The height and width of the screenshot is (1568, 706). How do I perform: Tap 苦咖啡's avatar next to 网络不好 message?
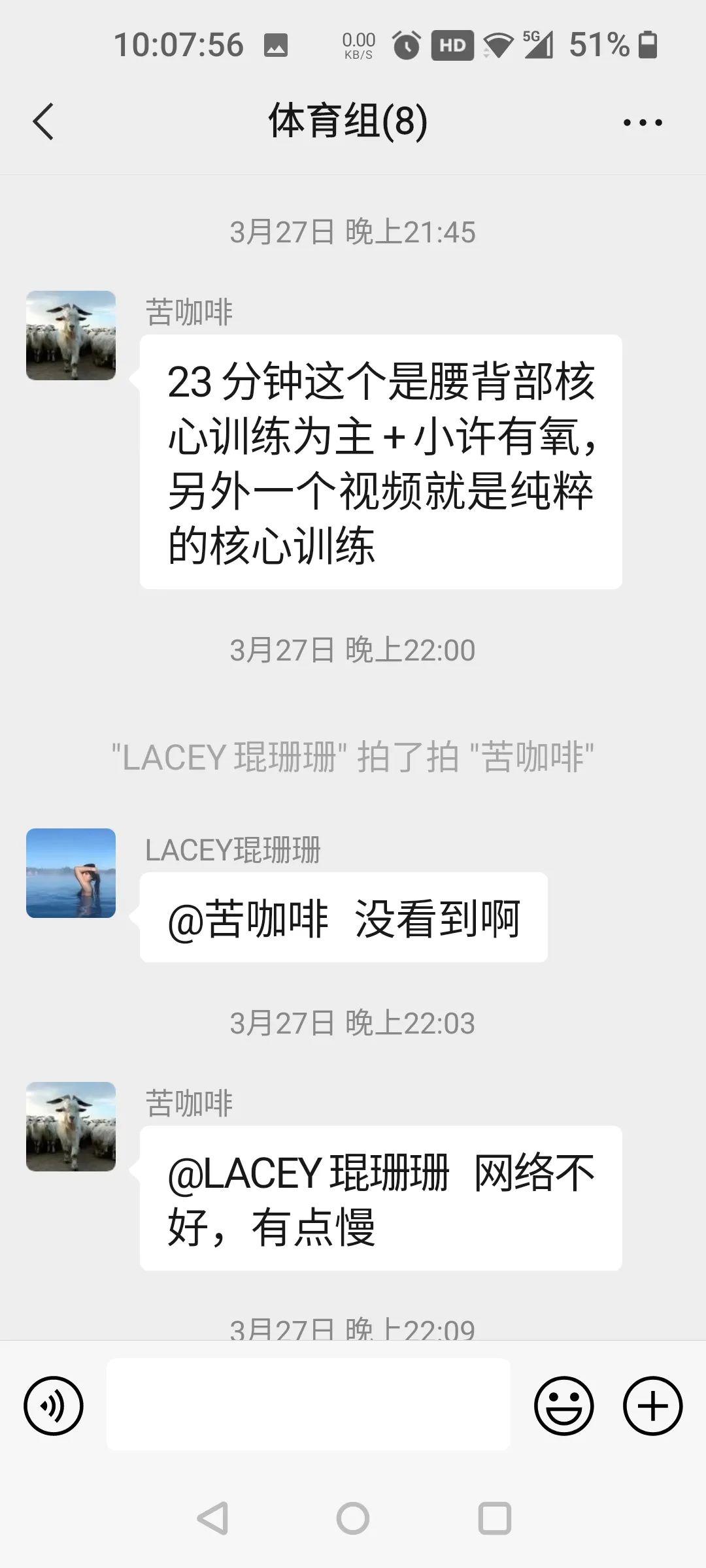tap(71, 1127)
